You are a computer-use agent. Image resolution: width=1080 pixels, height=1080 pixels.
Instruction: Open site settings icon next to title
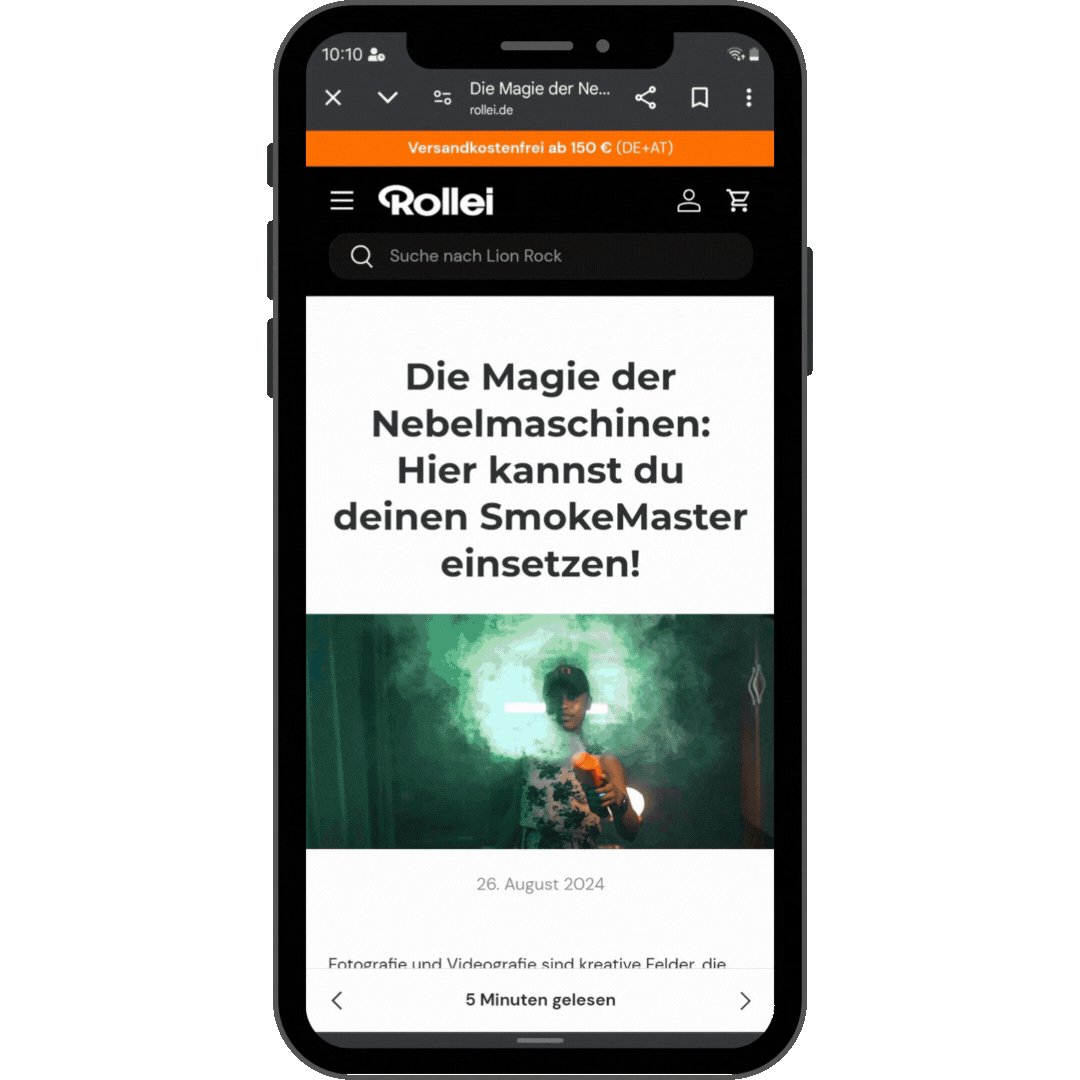click(x=442, y=97)
